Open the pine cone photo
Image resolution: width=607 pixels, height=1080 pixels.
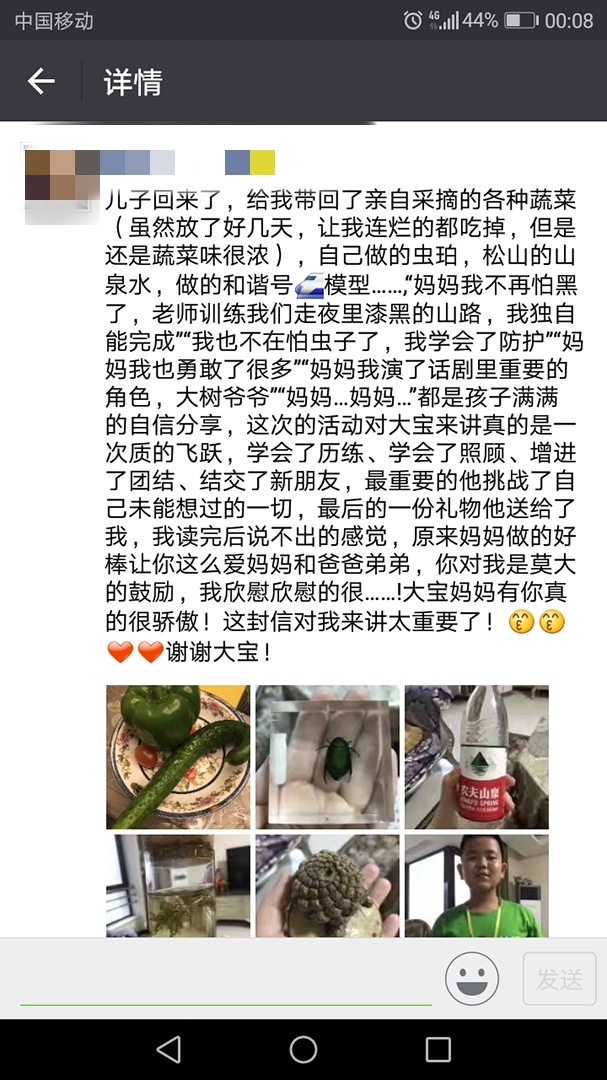(327, 886)
